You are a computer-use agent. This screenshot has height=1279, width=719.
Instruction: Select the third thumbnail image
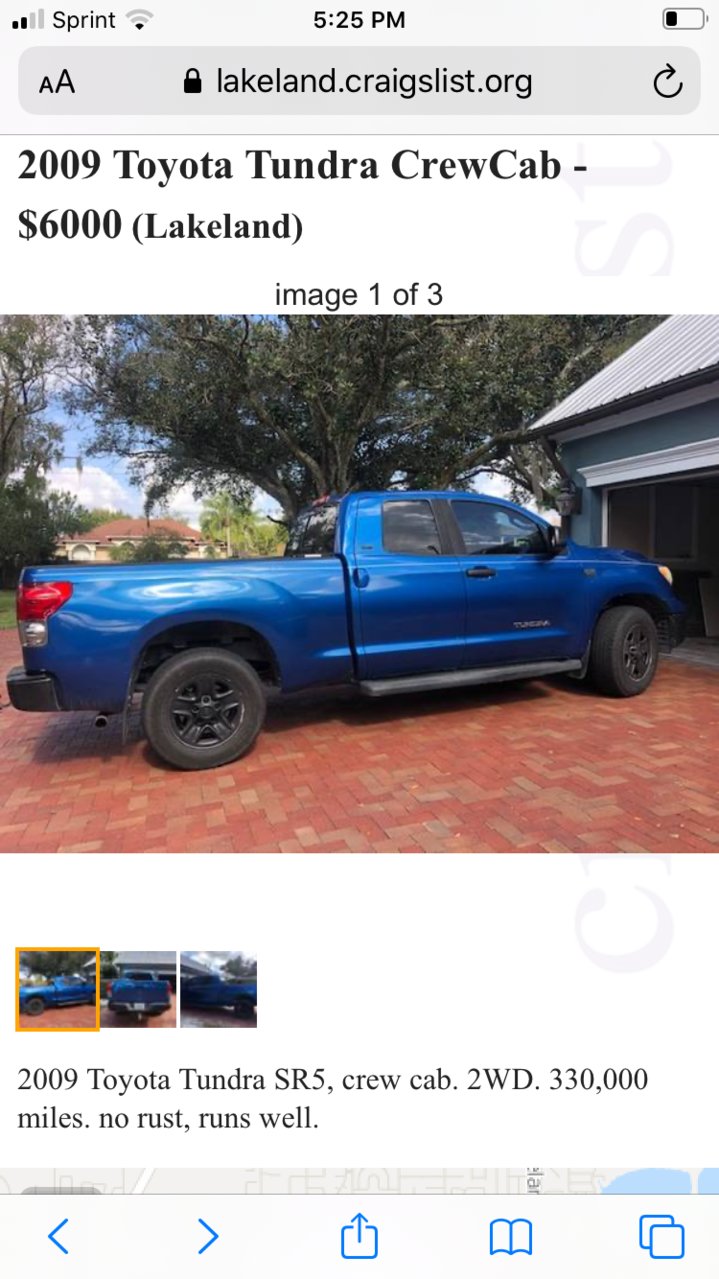tap(218, 989)
